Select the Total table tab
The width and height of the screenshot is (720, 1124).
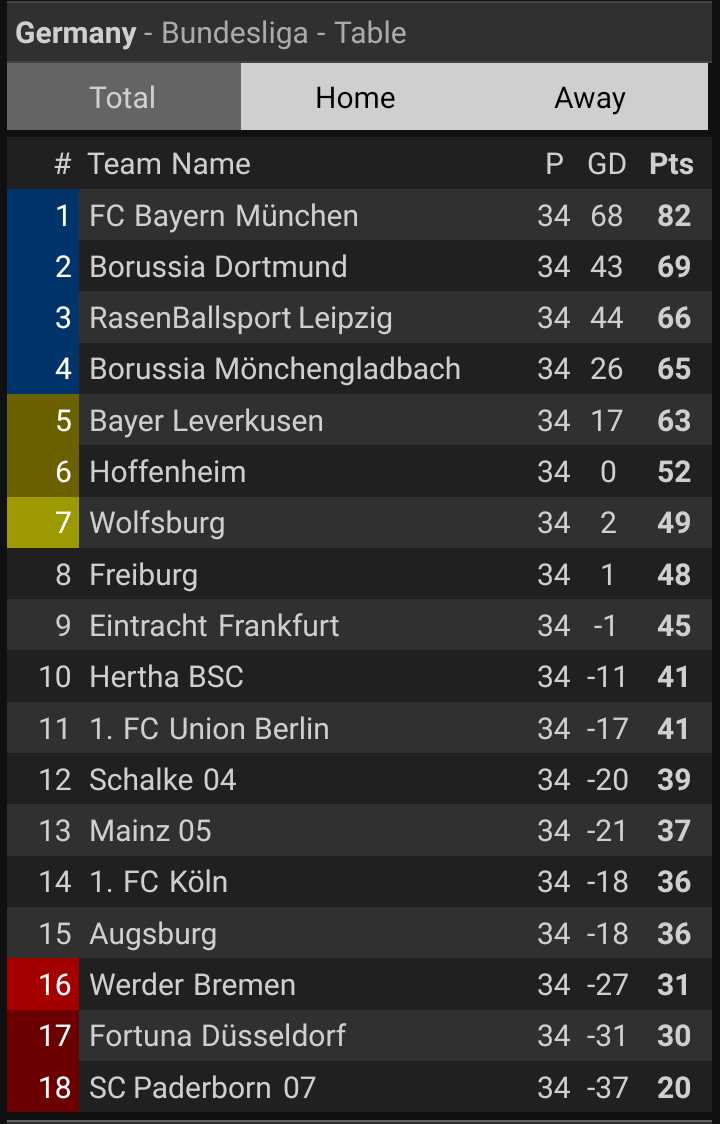(x=123, y=98)
